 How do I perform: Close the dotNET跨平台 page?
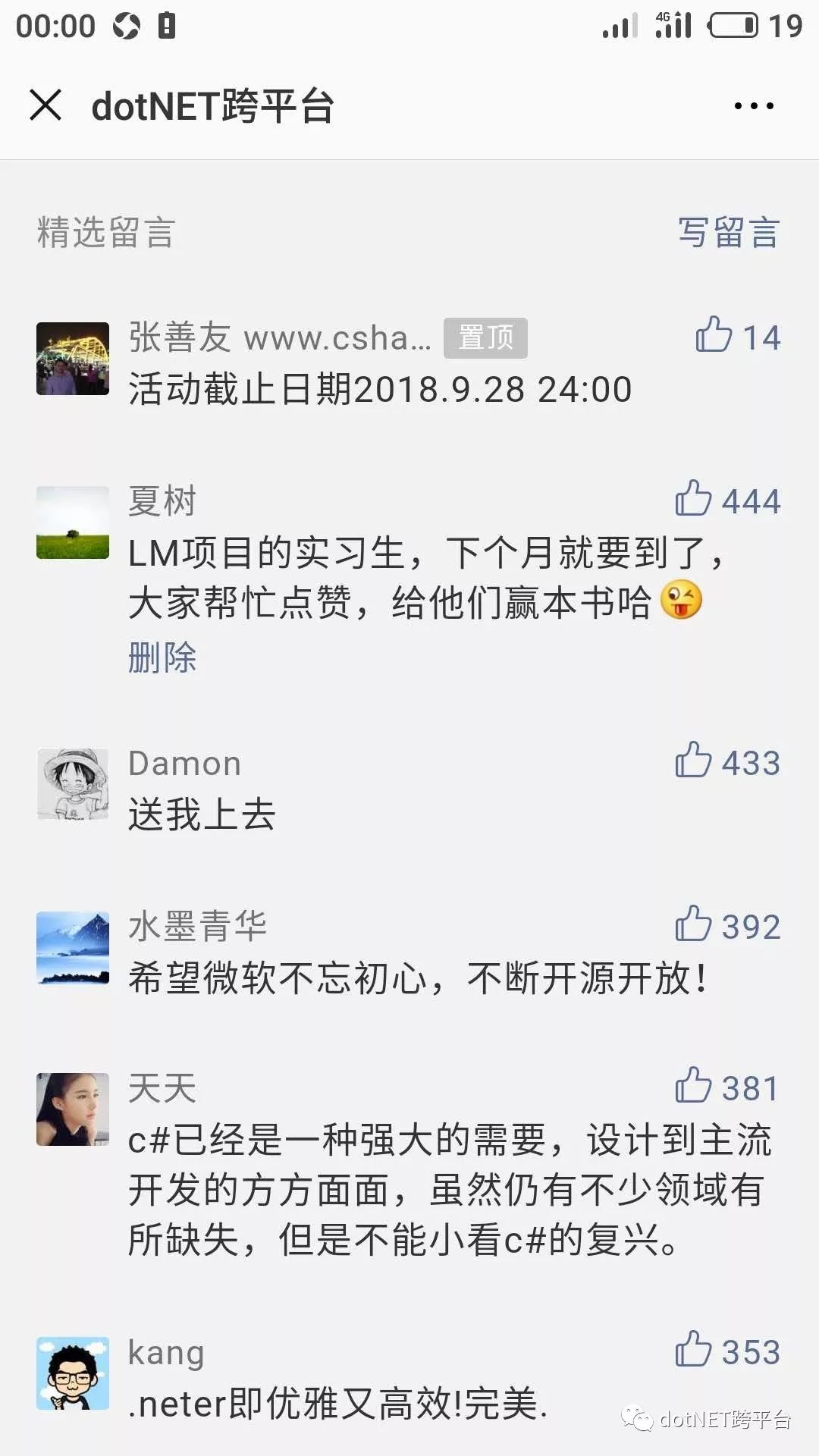[45, 105]
